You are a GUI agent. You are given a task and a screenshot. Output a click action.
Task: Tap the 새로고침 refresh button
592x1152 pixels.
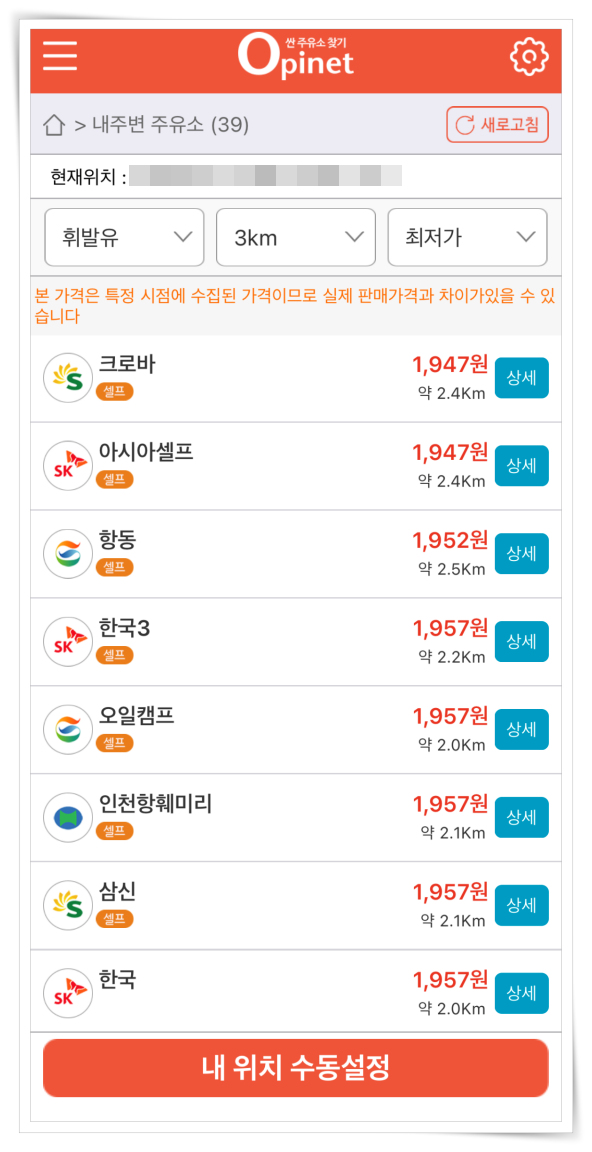point(497,125)
